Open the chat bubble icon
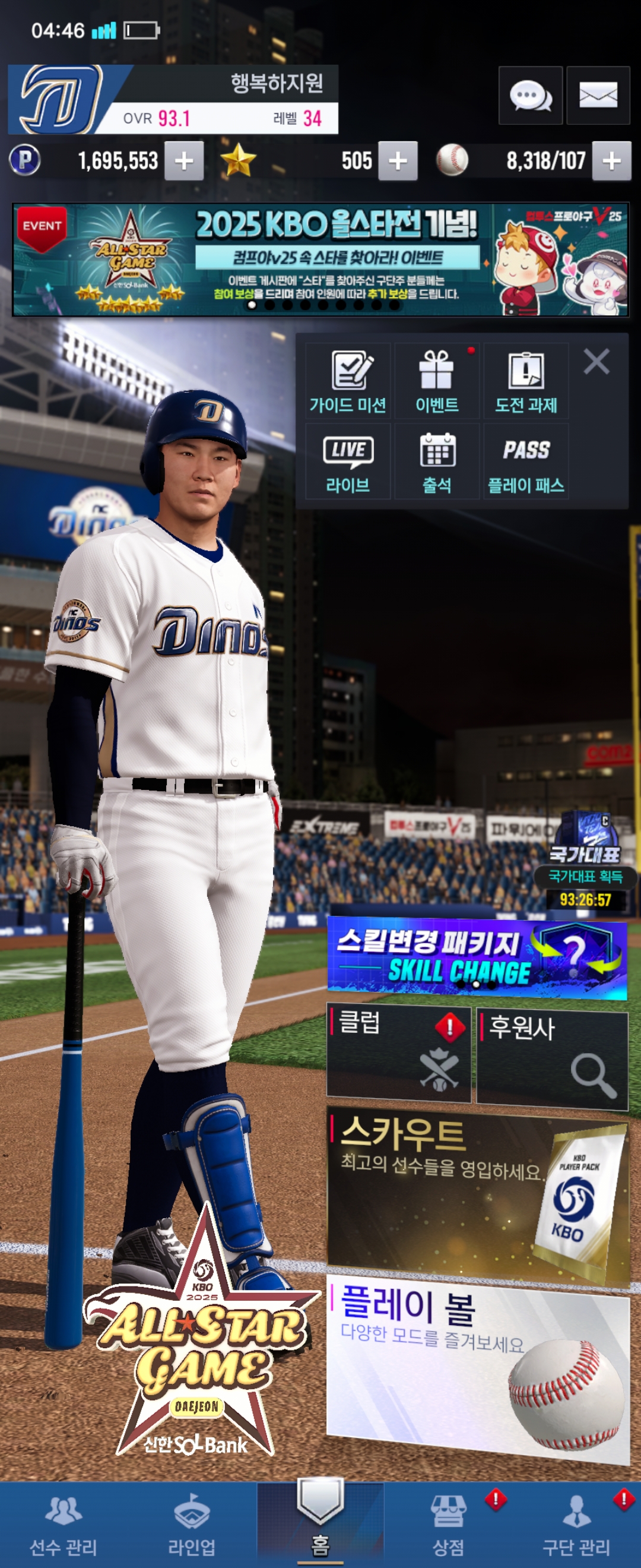Image resolution: width=641 pixels, height=1568 pixels. [529, 96]
